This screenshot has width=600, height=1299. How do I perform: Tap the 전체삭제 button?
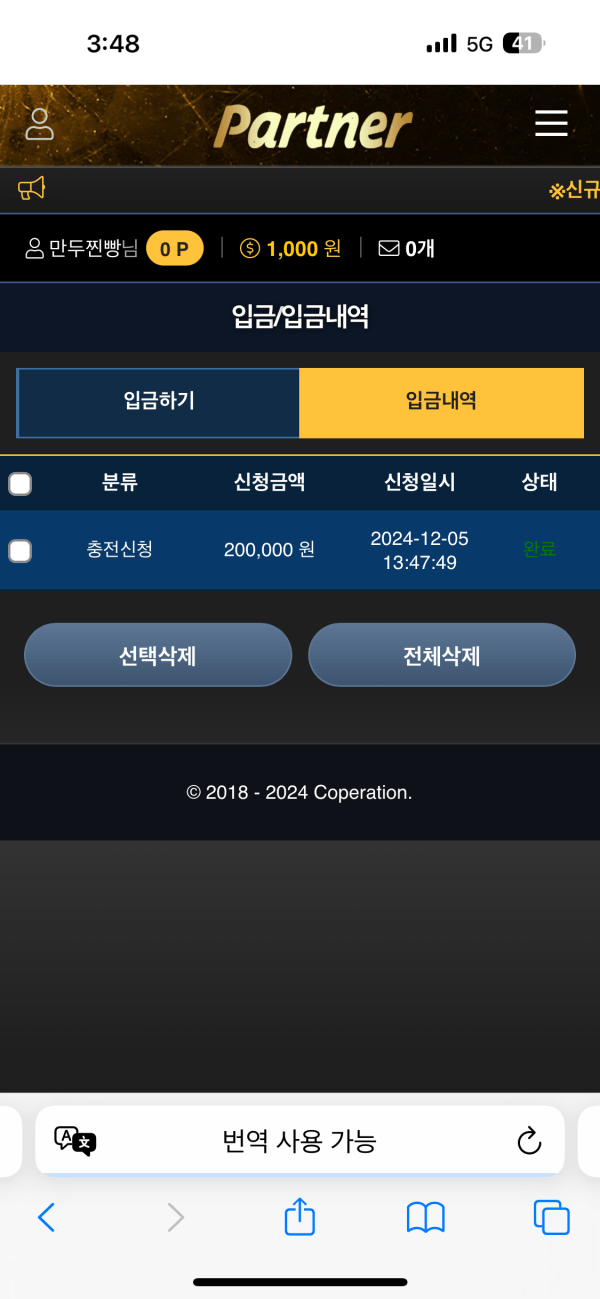(442, 655)
